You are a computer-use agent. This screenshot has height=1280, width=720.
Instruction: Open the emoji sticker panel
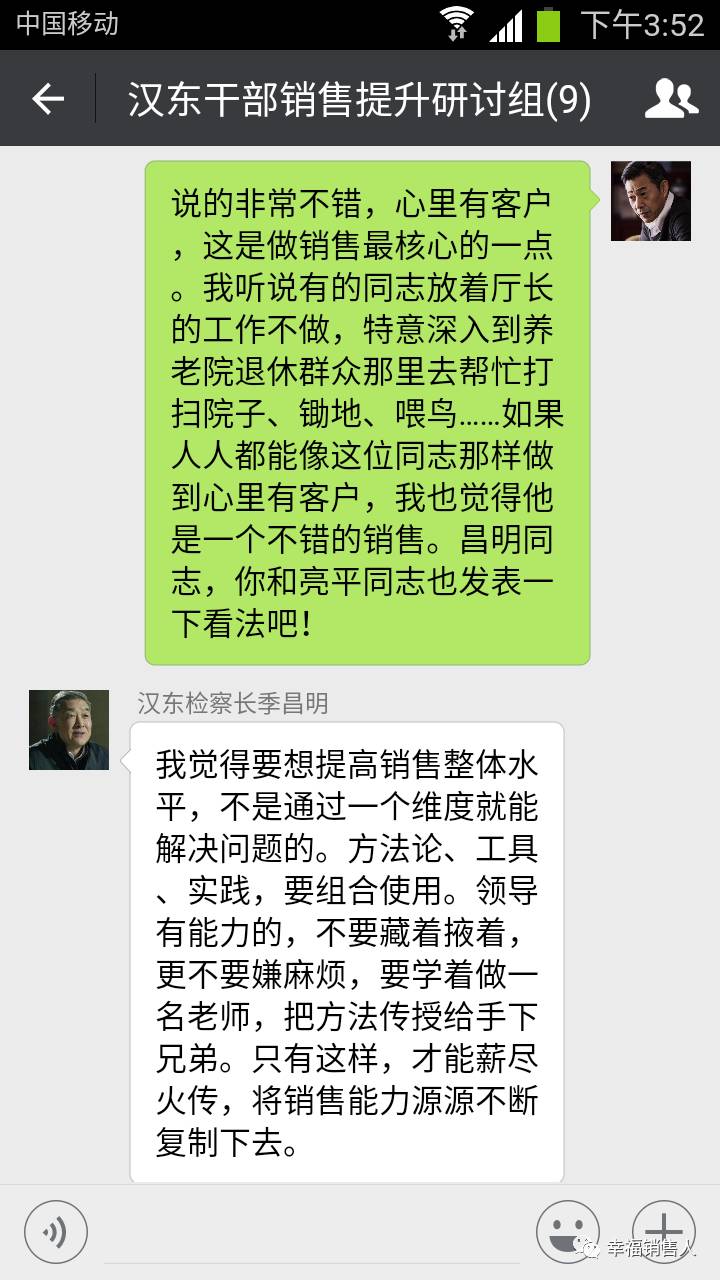[567, 1231]
